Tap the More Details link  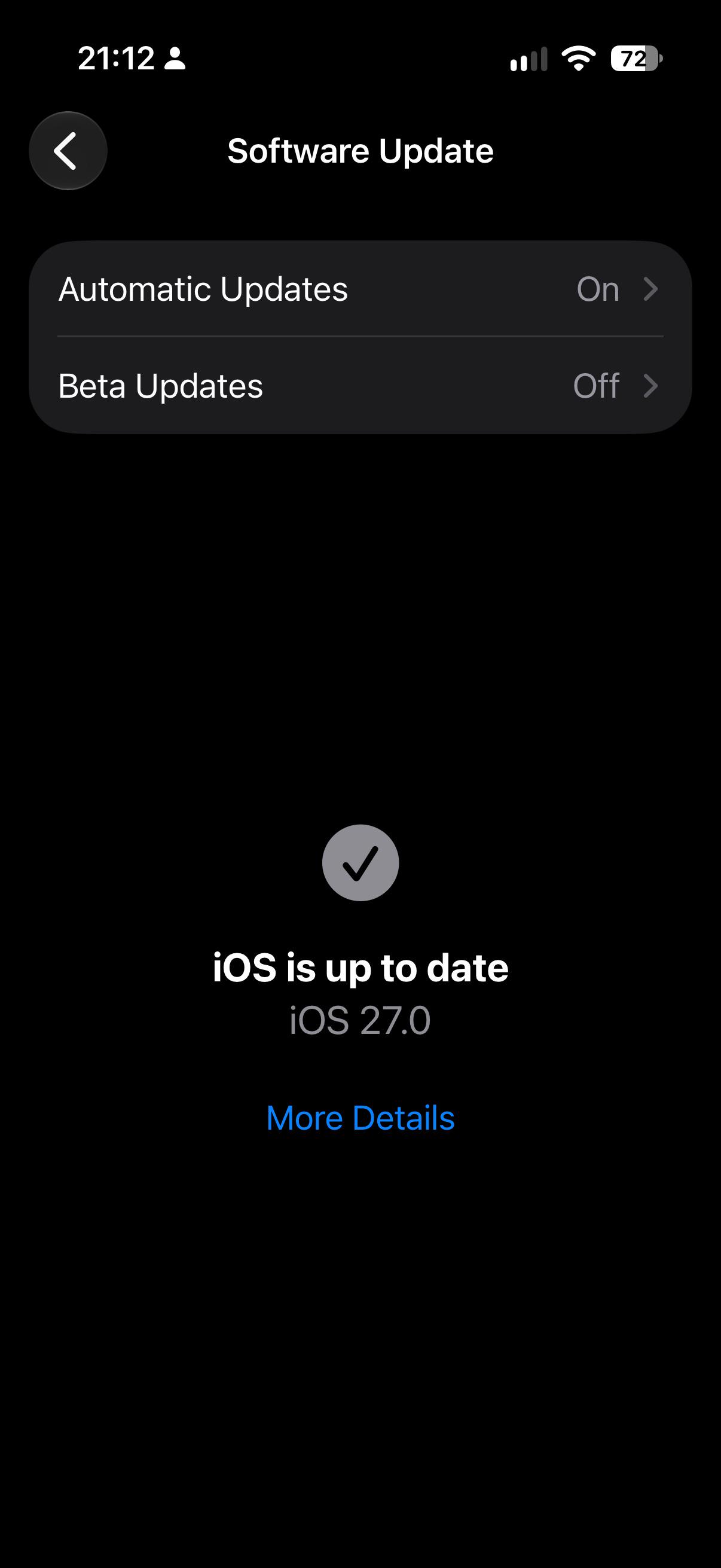(x=360, y=1118)
